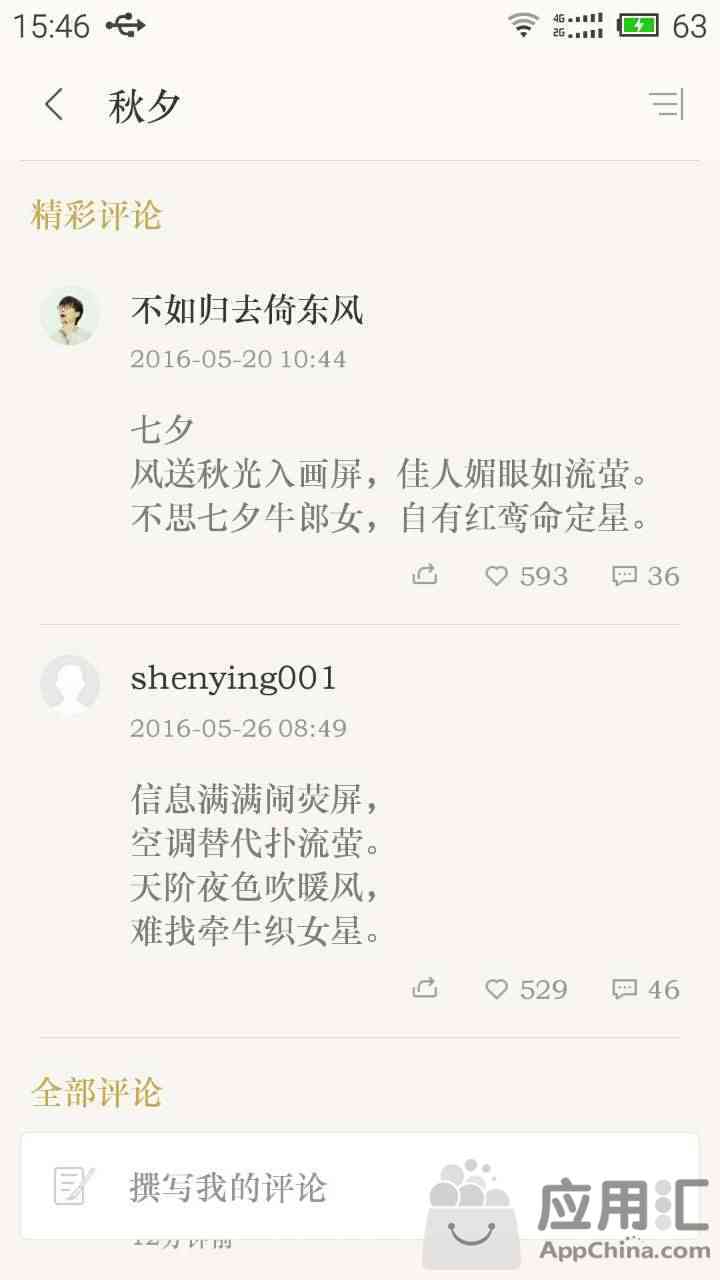
Task: Open the username shenying001
Action: click(233, 679)
